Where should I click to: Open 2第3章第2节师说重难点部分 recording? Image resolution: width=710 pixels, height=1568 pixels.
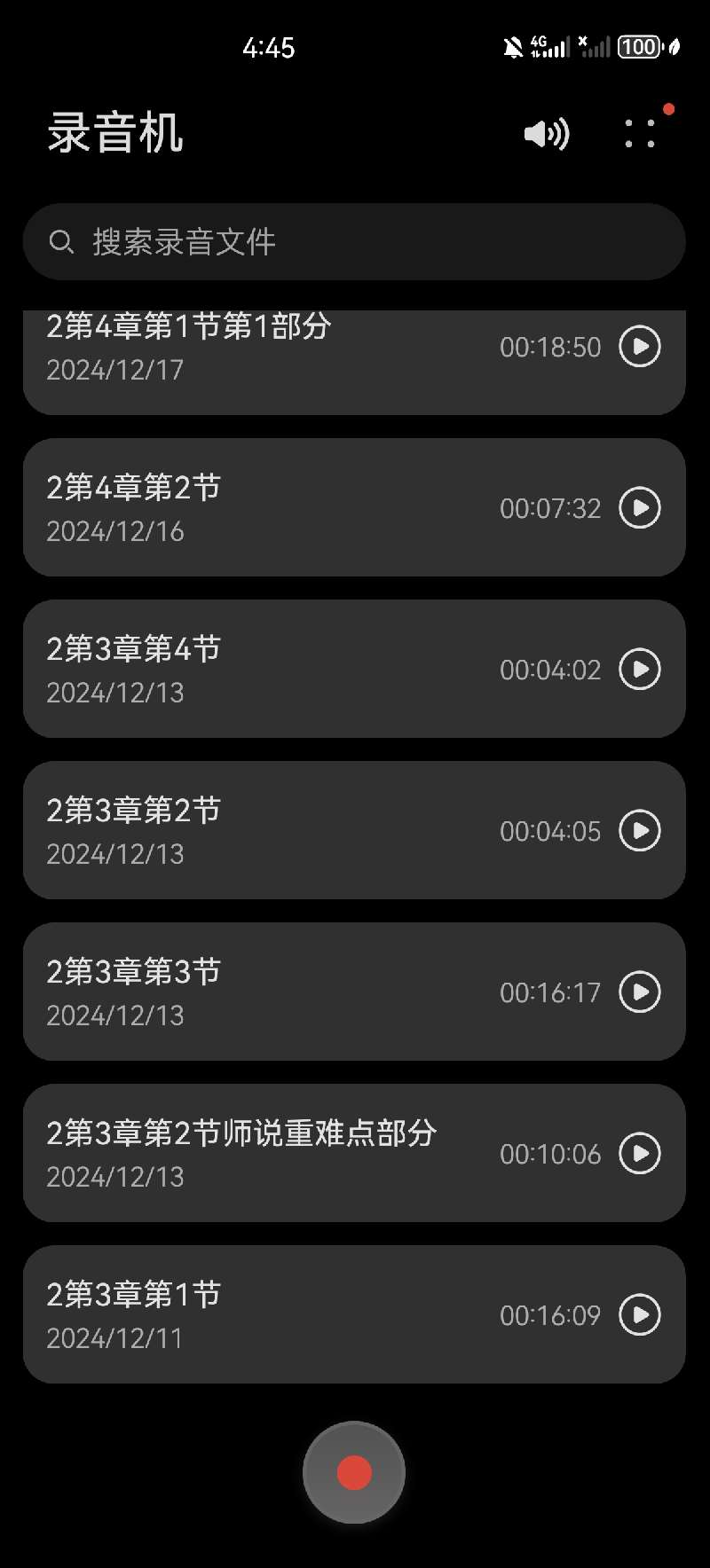(x=354, y=1153)
